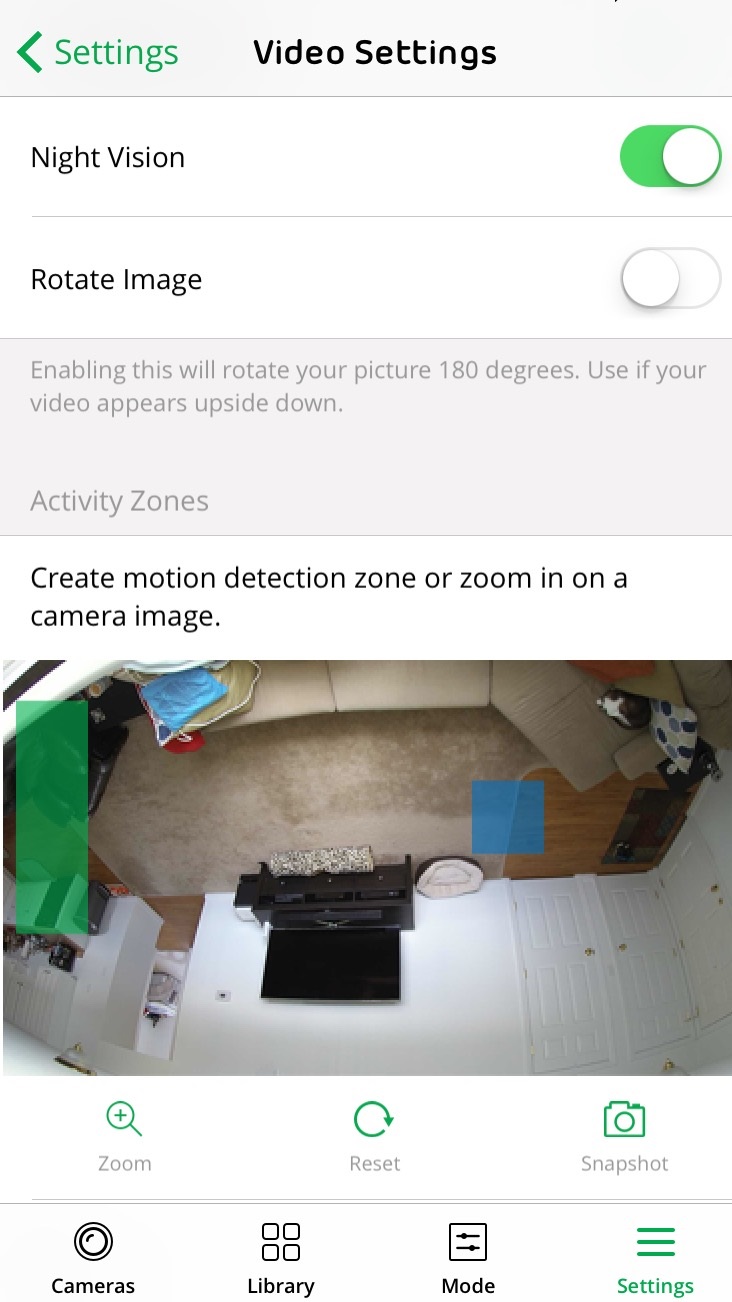Screen dimensions: 732x1302
Task: Go back to Settings
Action: tap(98, 52)
